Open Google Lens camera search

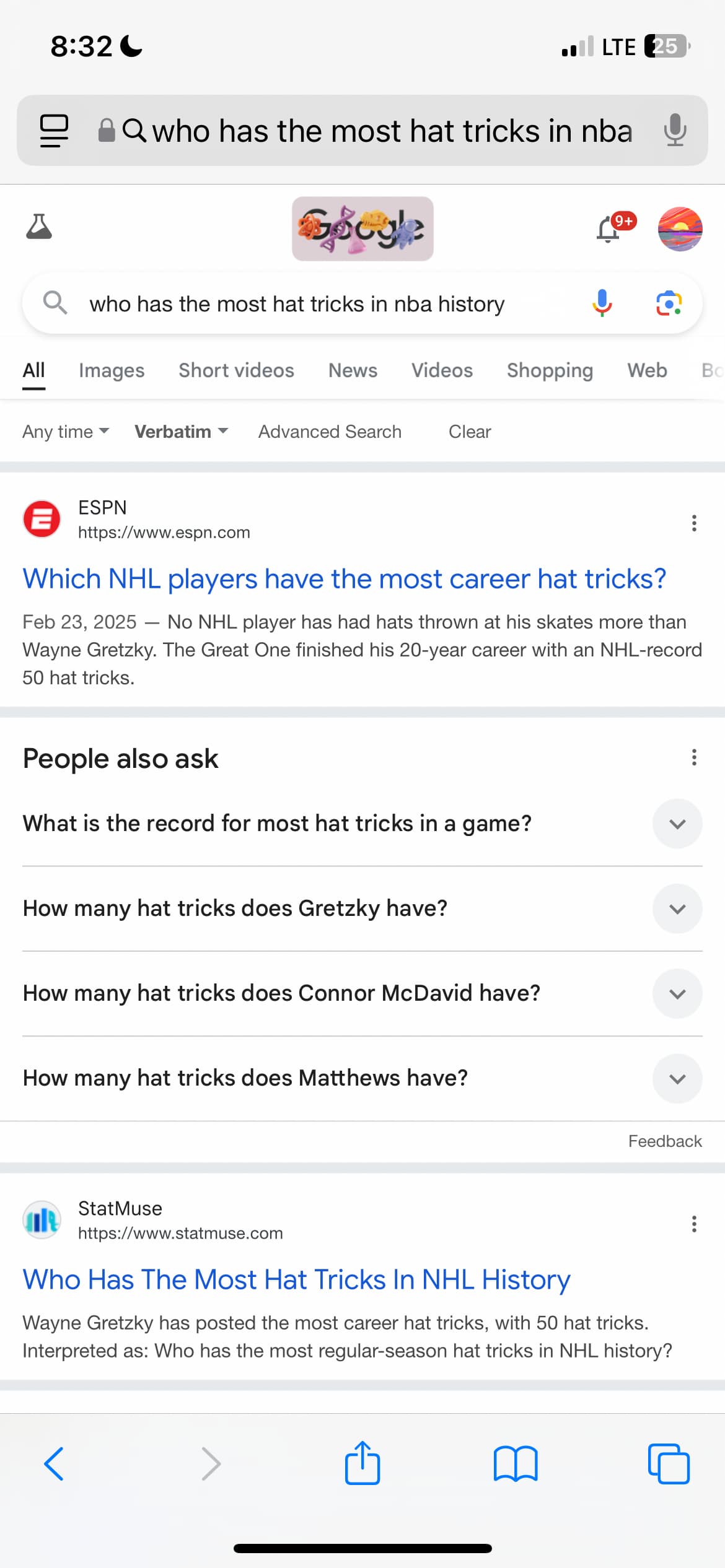[x=669, y=303]
